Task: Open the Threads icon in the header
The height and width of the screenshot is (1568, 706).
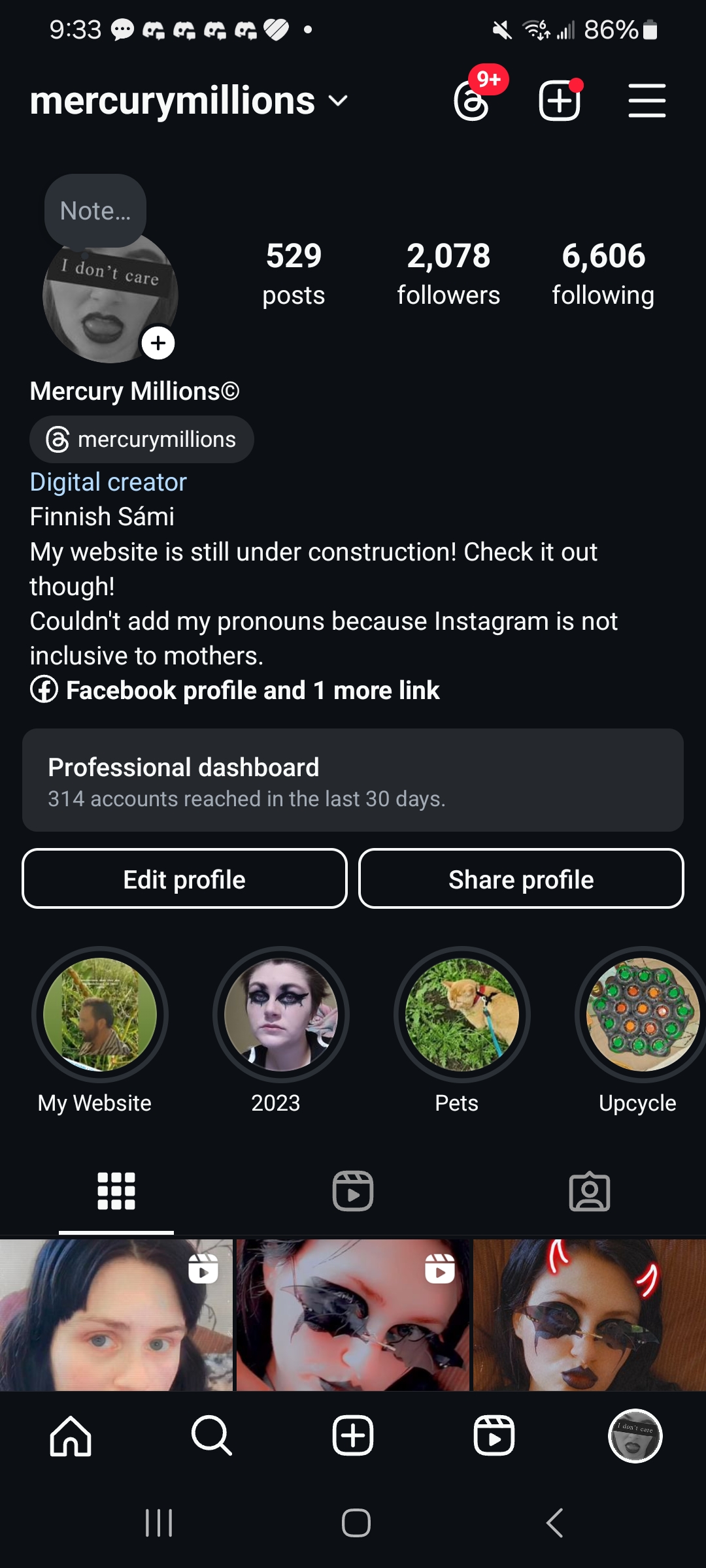Action: [x=472, y=102]
